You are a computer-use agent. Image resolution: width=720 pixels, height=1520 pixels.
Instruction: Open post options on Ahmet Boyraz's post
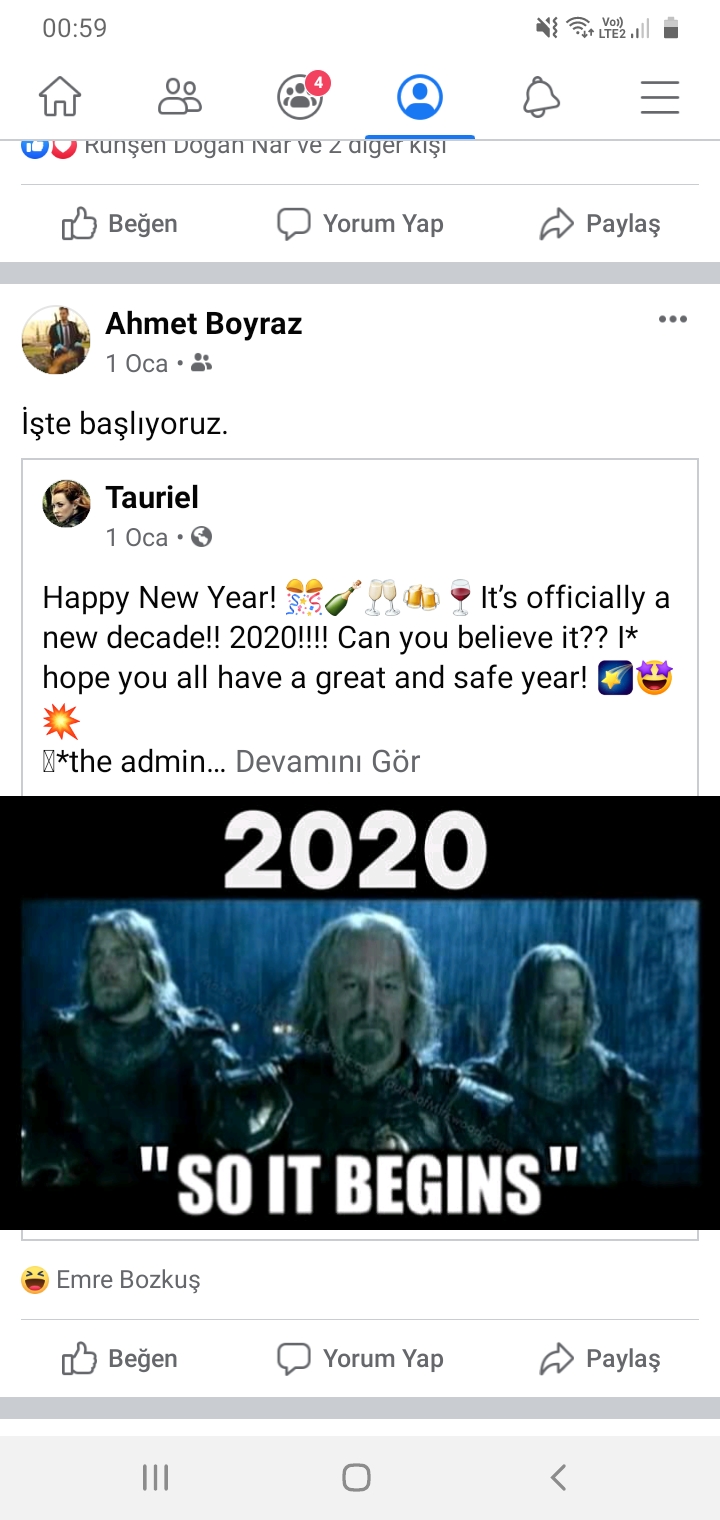tap(673, 320)
